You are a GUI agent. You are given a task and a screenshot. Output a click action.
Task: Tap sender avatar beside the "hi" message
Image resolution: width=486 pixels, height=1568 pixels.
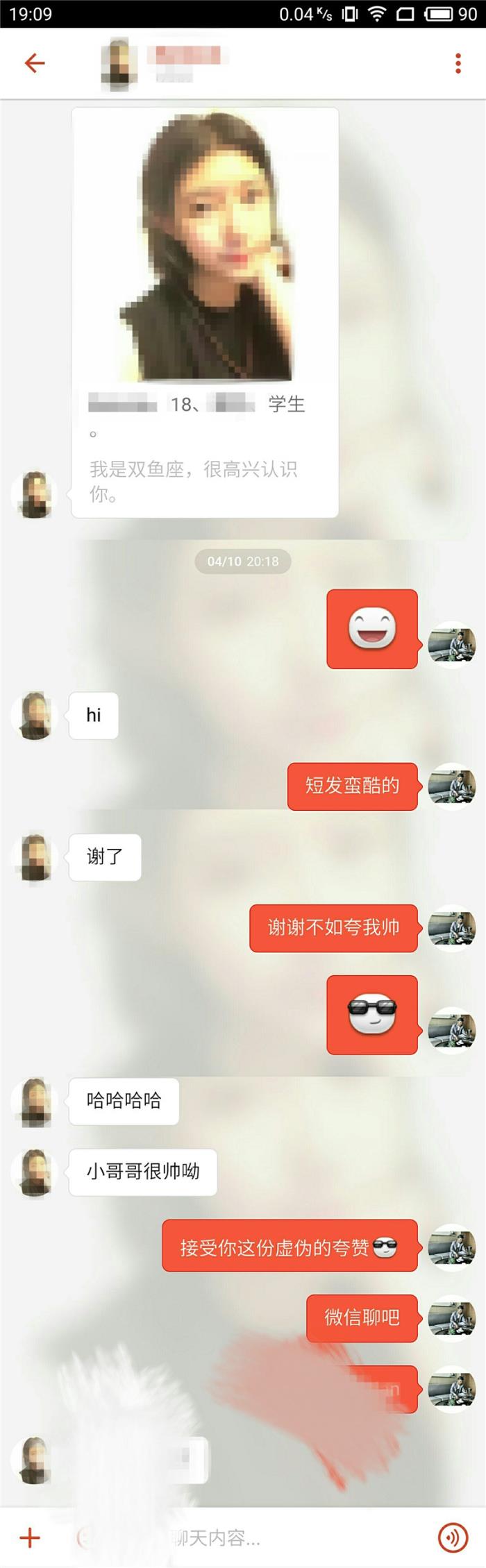[x=34, y=715]
